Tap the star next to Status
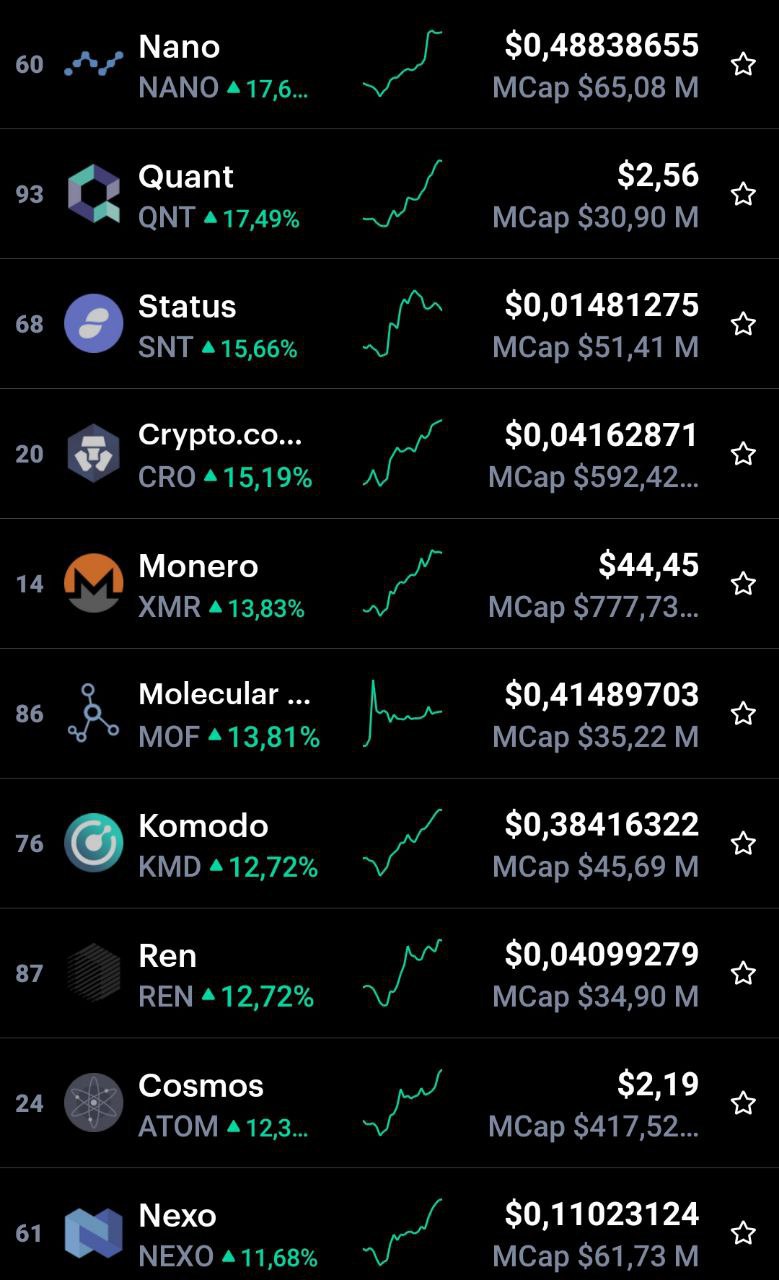 (743, 324)
